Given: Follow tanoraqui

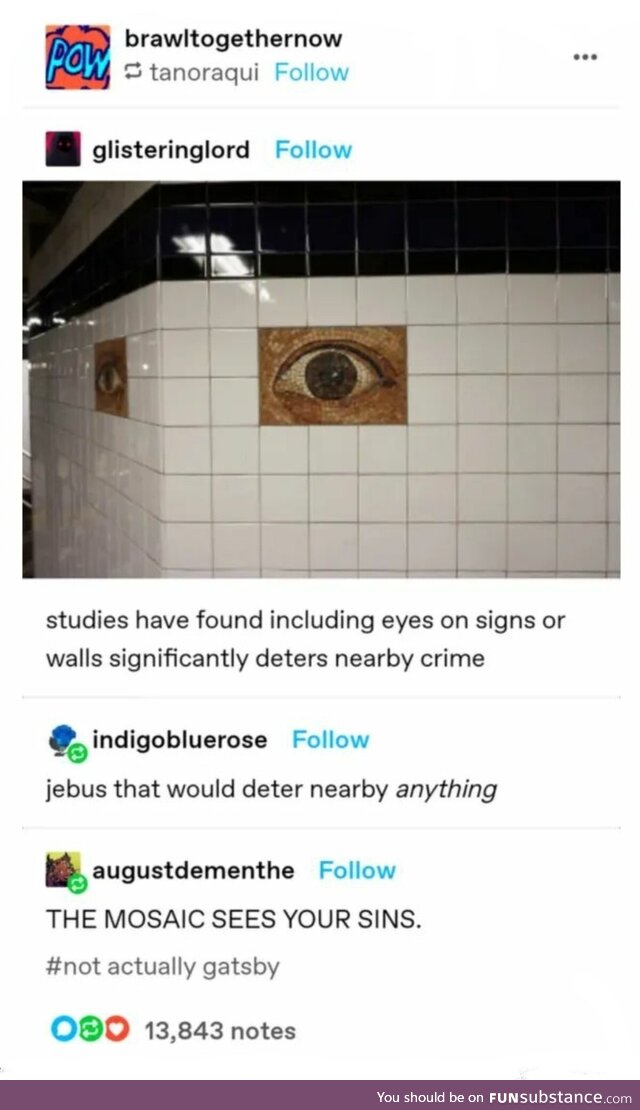Looking at the screenshot, I should coord(311,72).
